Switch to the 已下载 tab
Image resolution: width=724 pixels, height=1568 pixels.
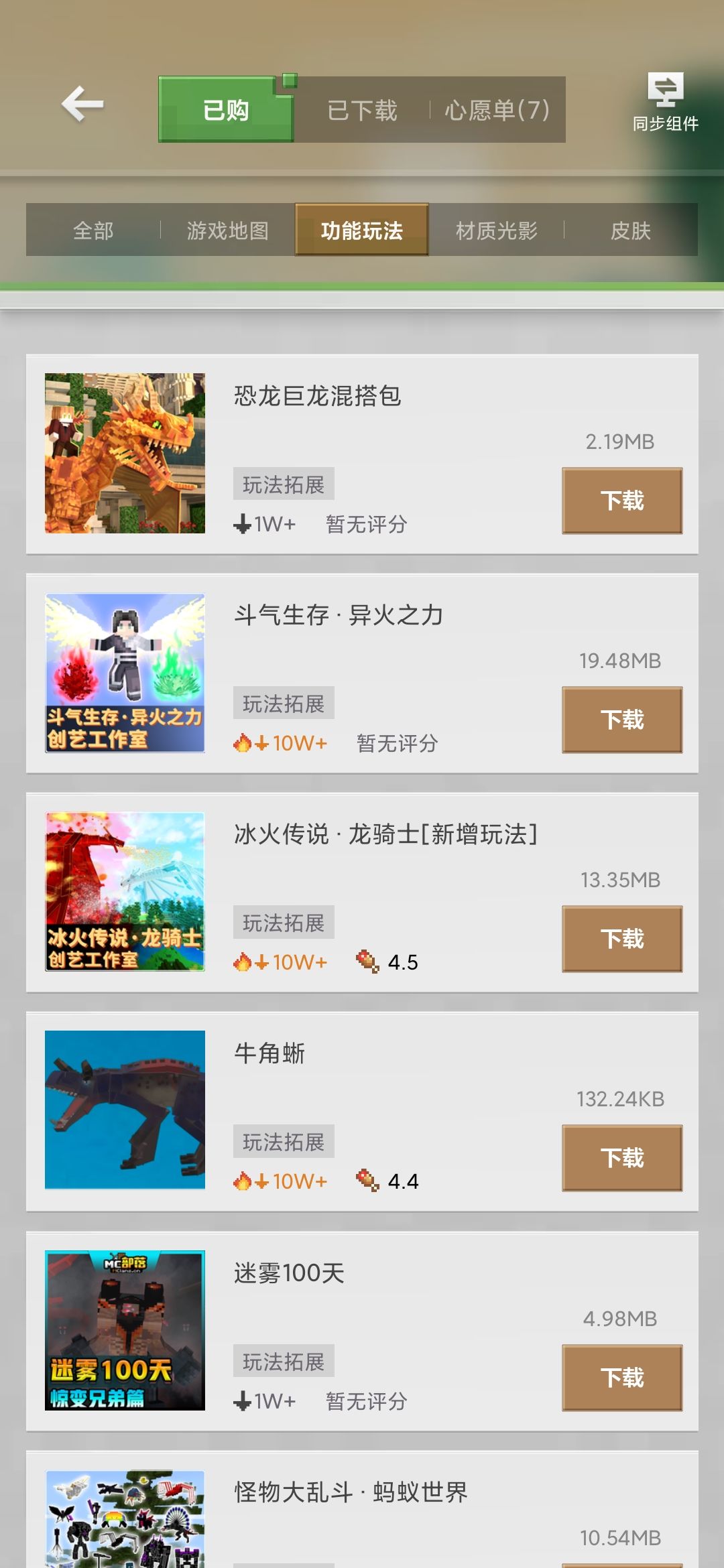(x=361, y=109)
